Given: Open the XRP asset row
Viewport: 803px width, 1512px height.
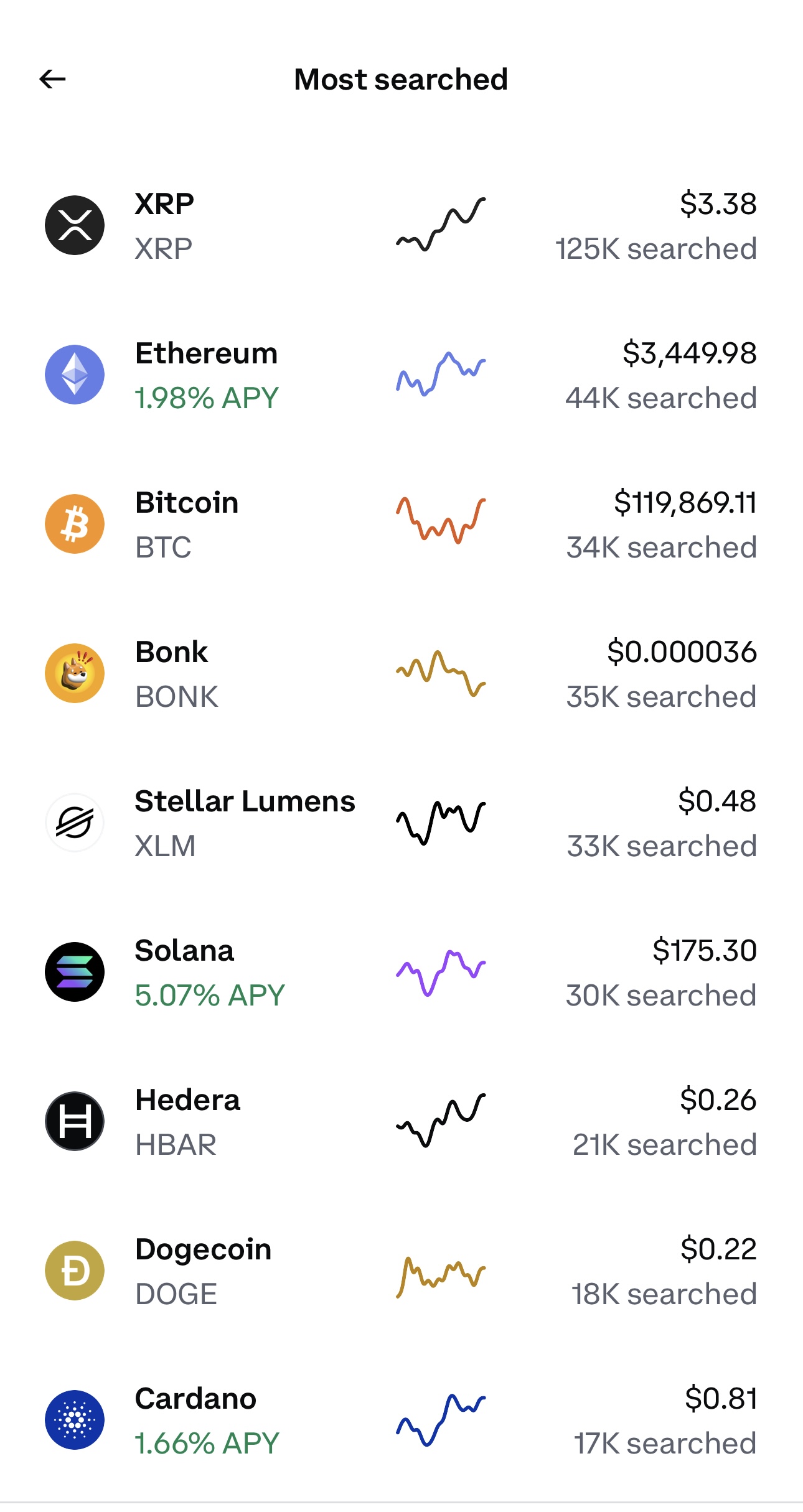Looking at the screenshot, I should click(401, 225).
